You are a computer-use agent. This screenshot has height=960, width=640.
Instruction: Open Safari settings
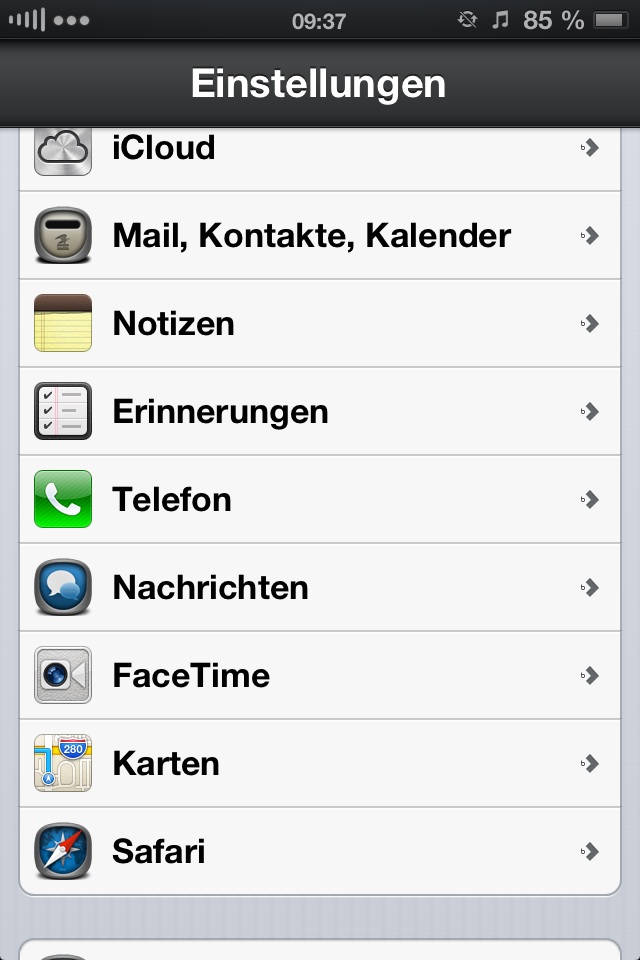(x=320, y=852)
